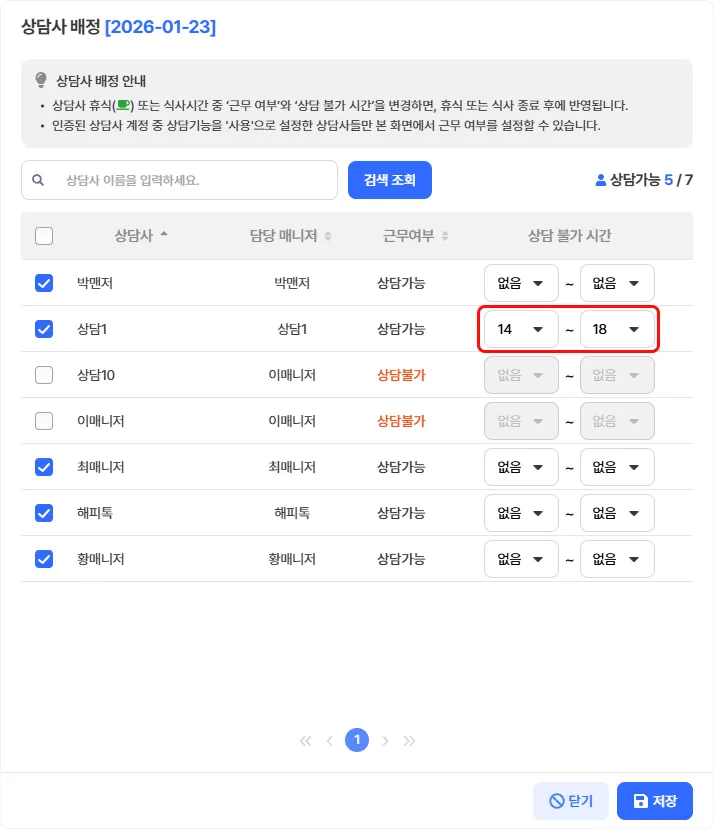
Task: Sort by 담당 매니저 column
Action: pos(290,236)
